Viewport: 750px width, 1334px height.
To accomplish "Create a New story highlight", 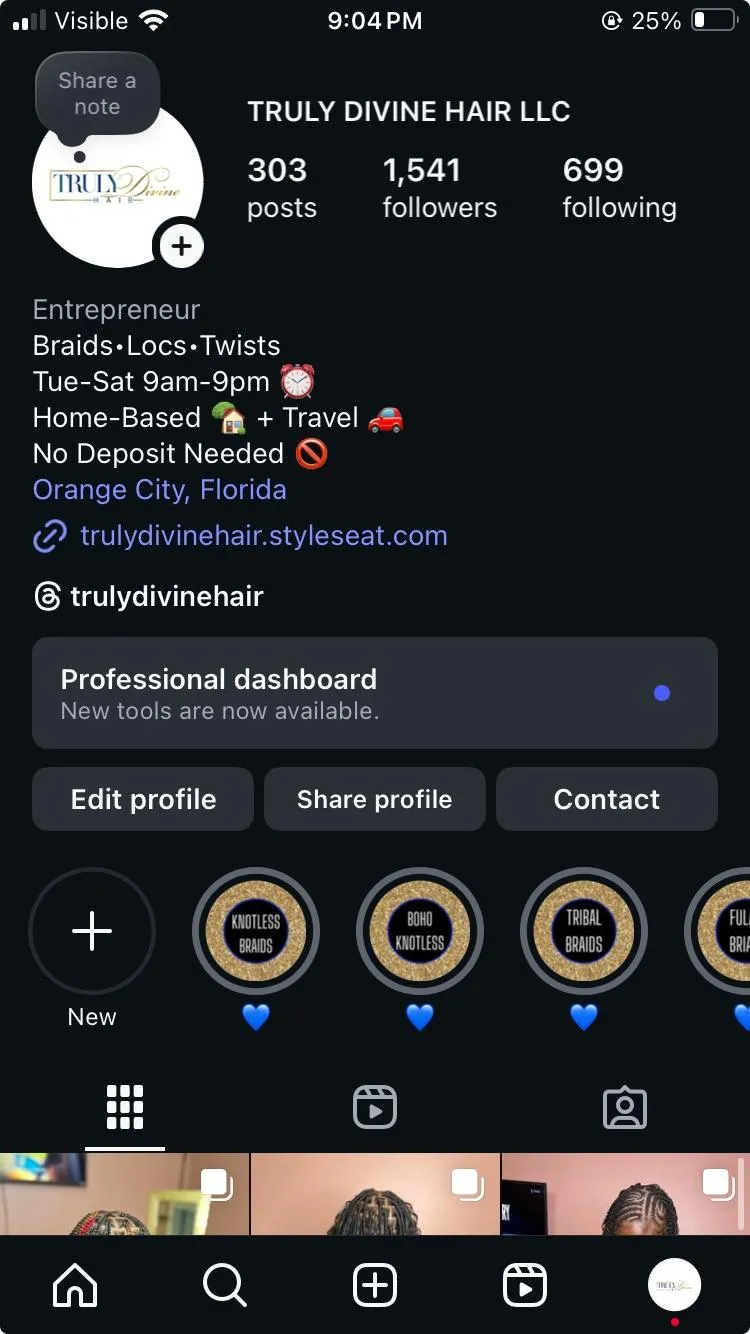I will 92,932.
